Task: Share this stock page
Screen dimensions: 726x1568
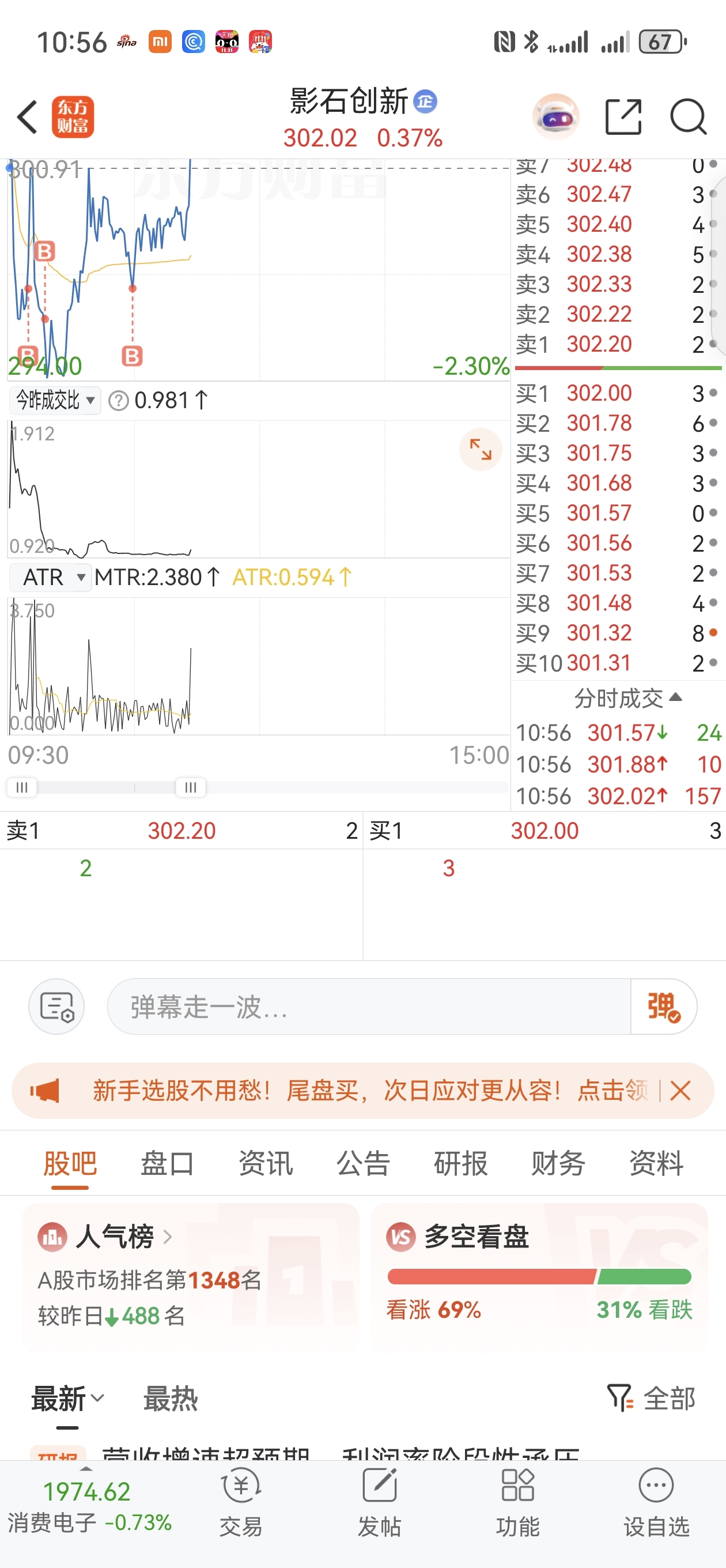Action: pyautogui.click(x=623, y=116)
